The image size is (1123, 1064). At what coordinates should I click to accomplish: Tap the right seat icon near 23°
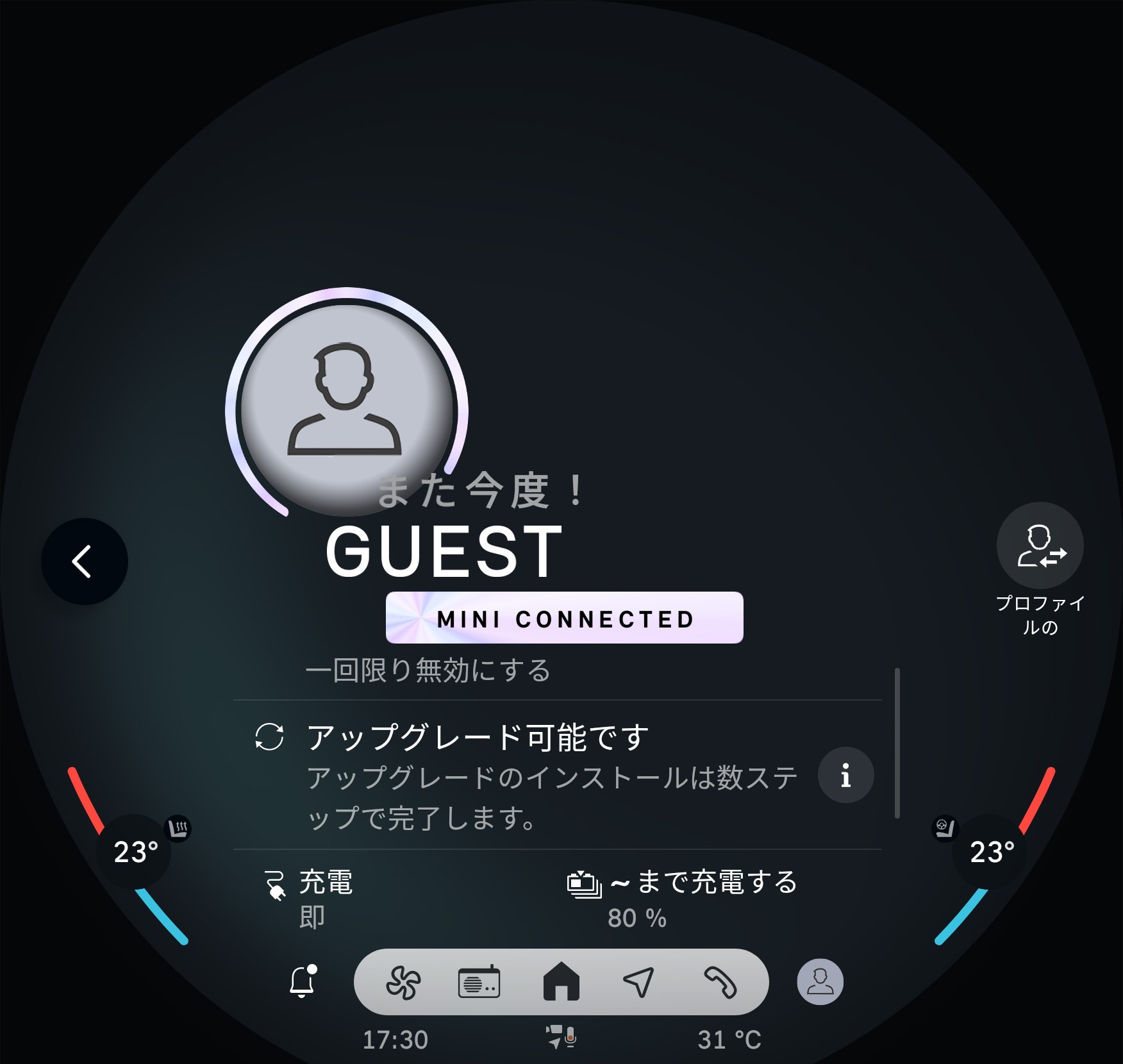pos(944,828)
